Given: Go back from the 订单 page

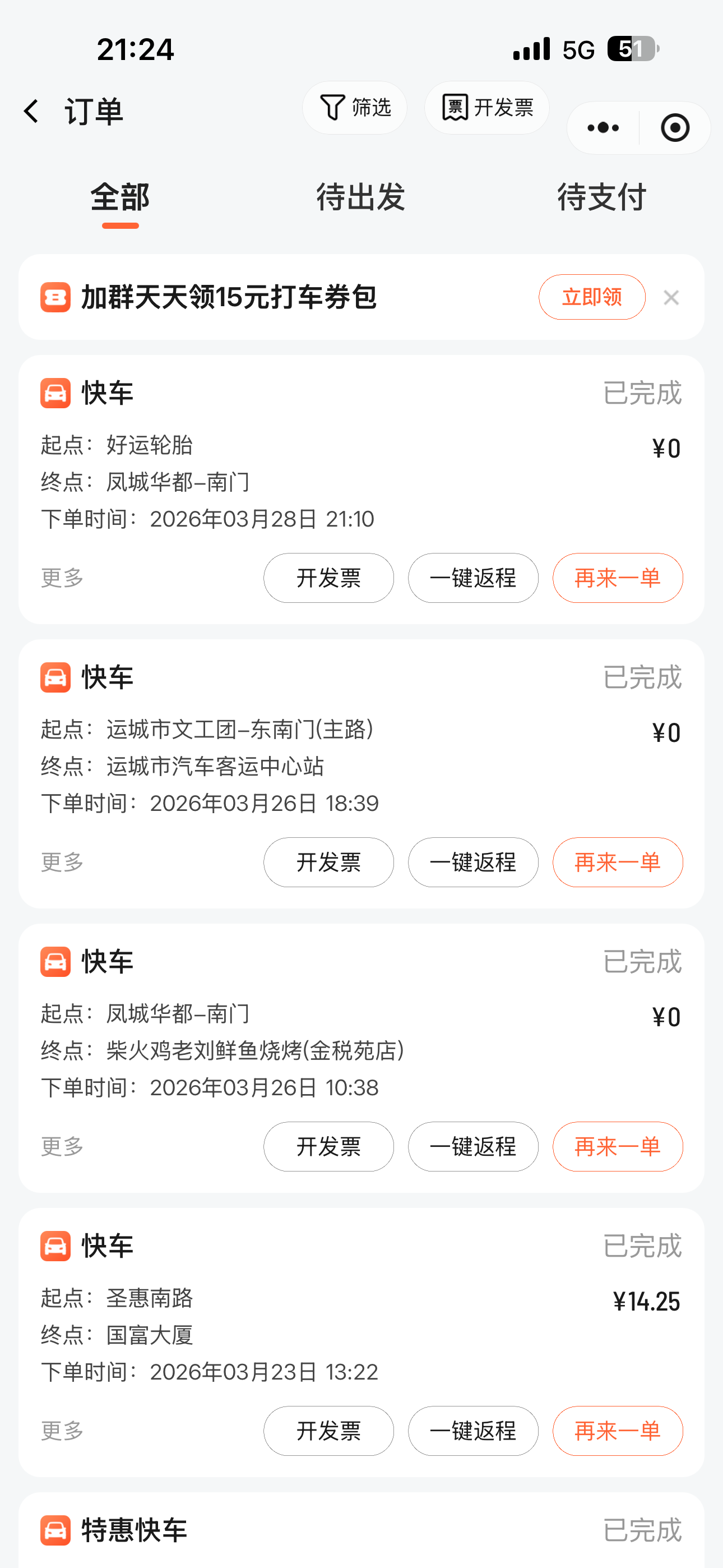Looking at the screenshot, I should tap(31, 112).
